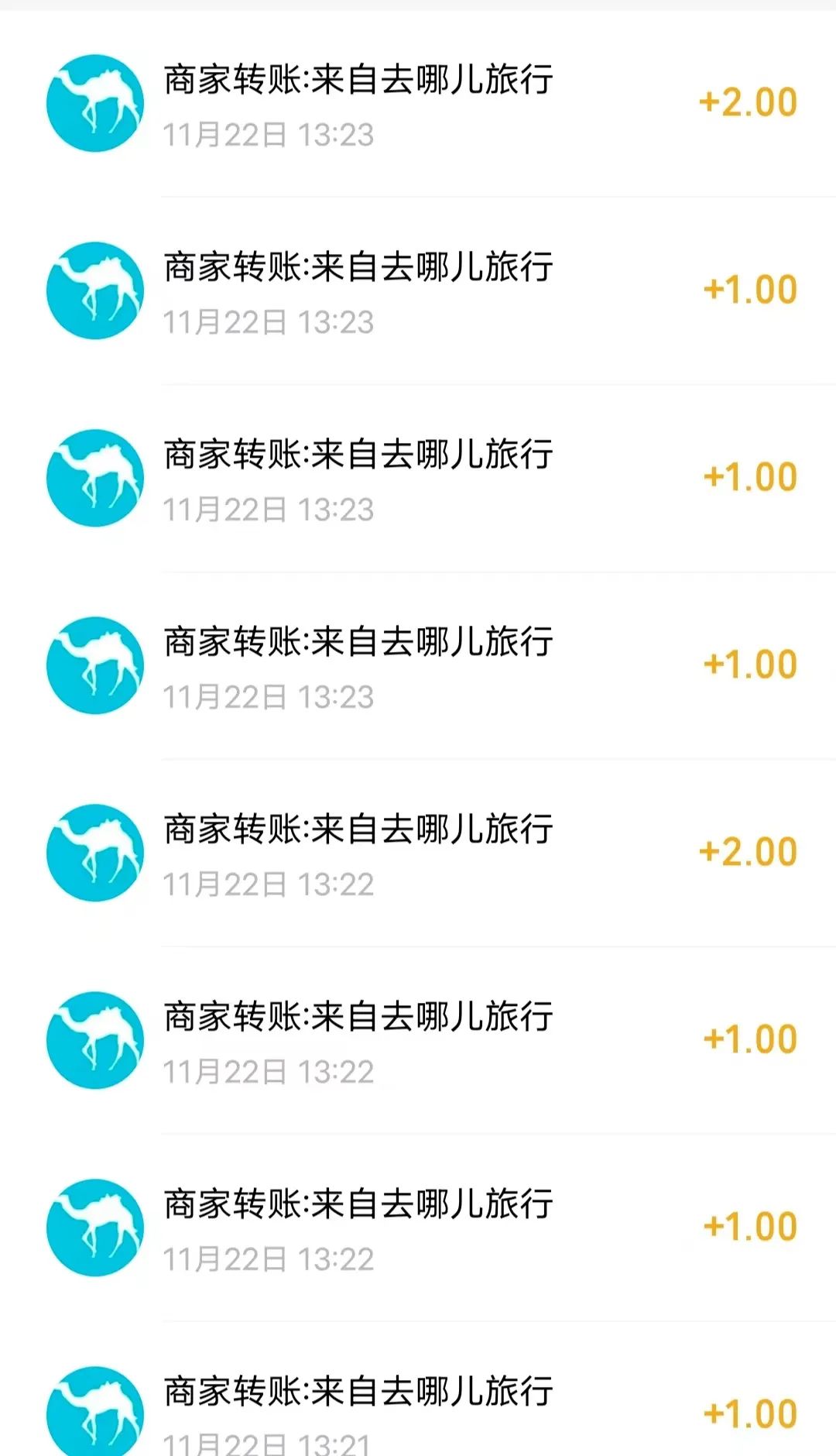Select the timestamp 11月22日 13:23 on first row
Screen dimensions: 836x1456
[271, 134]
